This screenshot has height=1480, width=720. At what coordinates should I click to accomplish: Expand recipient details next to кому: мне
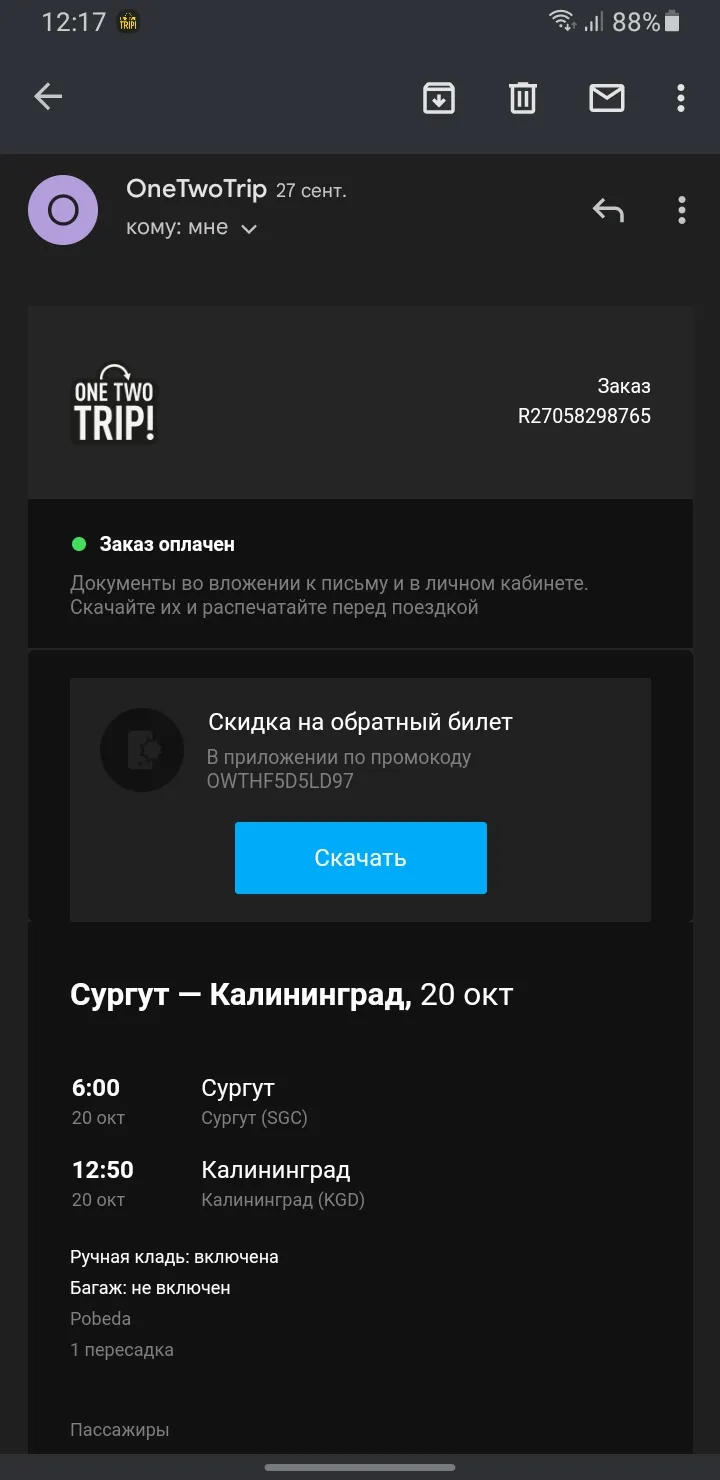coord(249,229)
